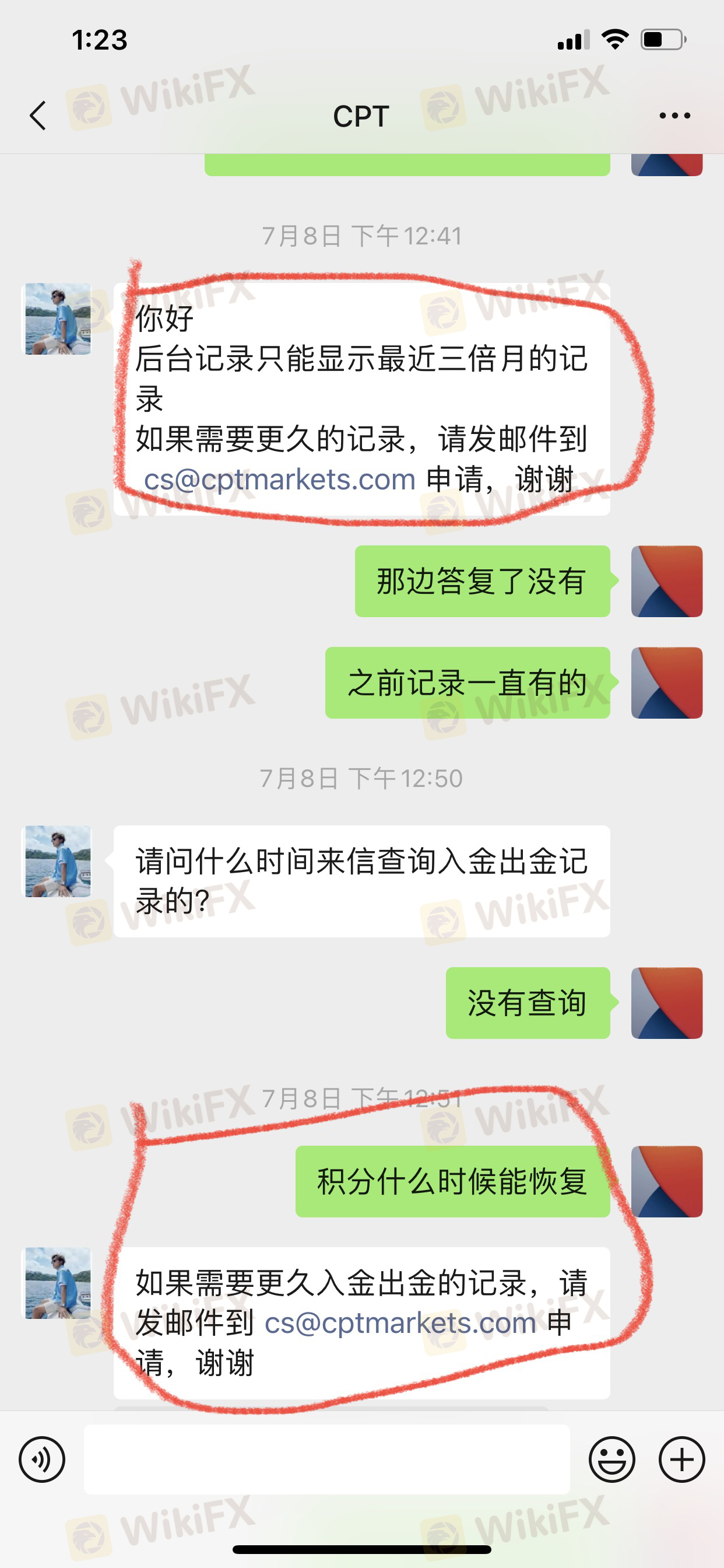This screenshot has height=1568, width=724.
Task: Go back to the chat list
Action: [38, 116]
